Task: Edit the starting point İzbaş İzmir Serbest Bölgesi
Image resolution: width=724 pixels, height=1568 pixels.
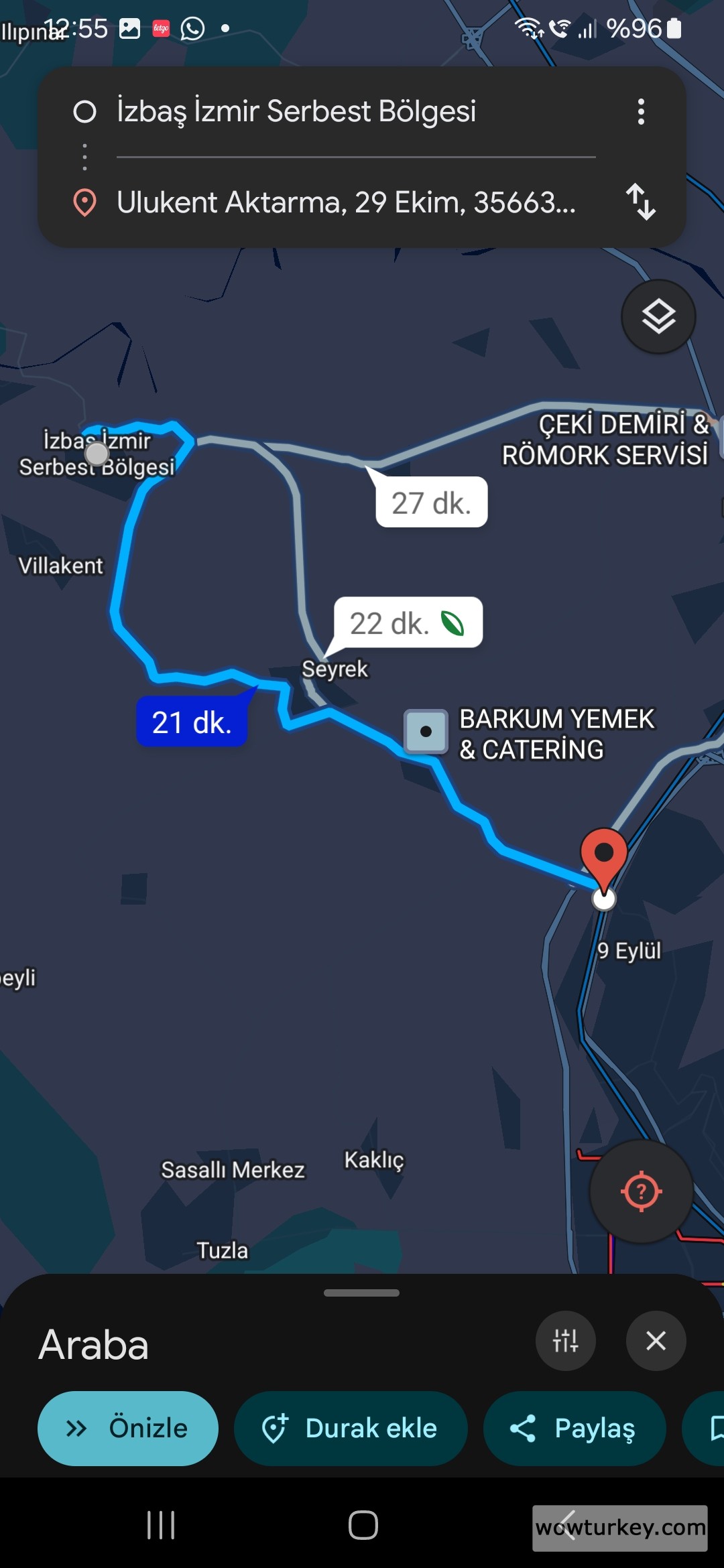Action: click(x=296, y=111)
